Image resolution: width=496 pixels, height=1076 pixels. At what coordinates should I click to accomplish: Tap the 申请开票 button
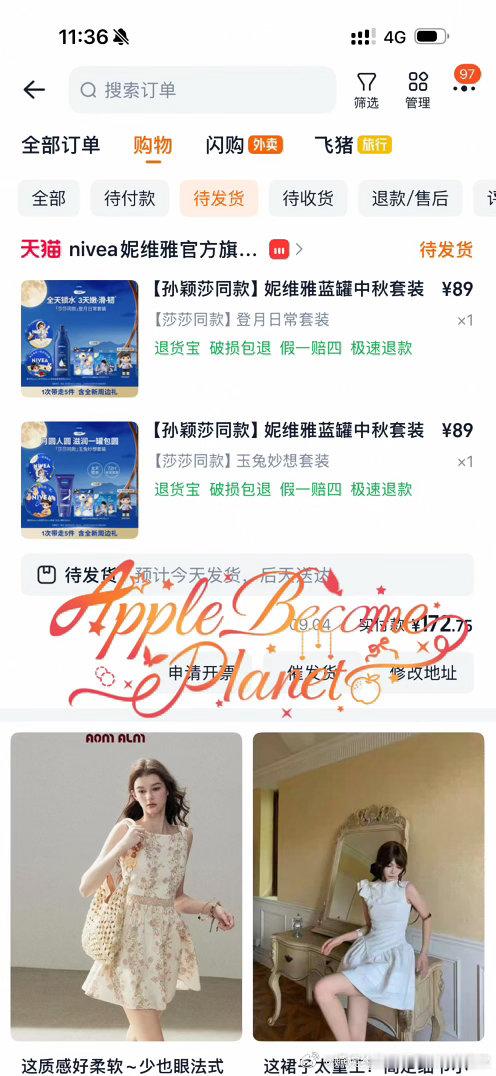click(x=201, y=672)
